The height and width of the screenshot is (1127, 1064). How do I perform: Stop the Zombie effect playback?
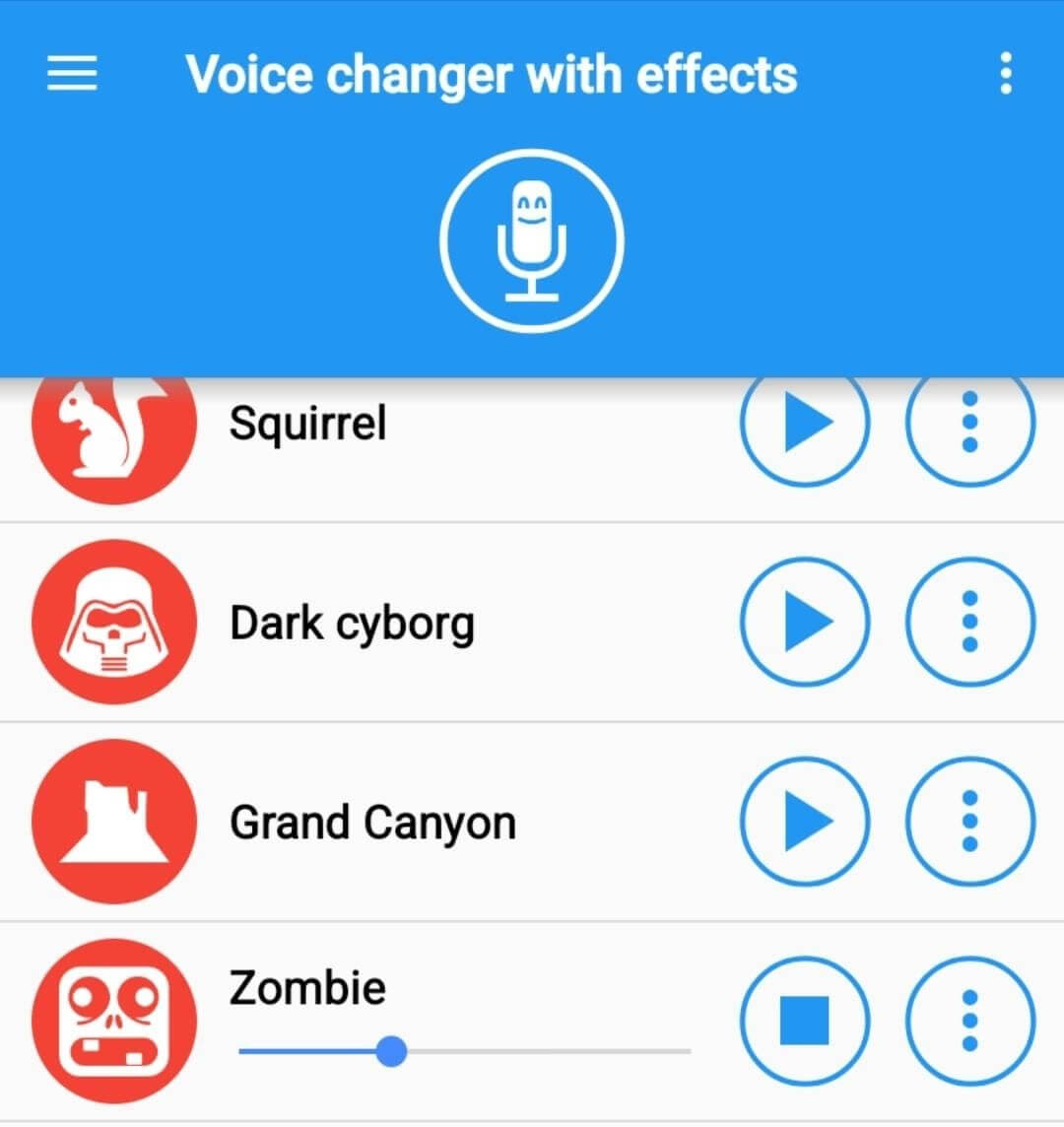(805, 1020)
